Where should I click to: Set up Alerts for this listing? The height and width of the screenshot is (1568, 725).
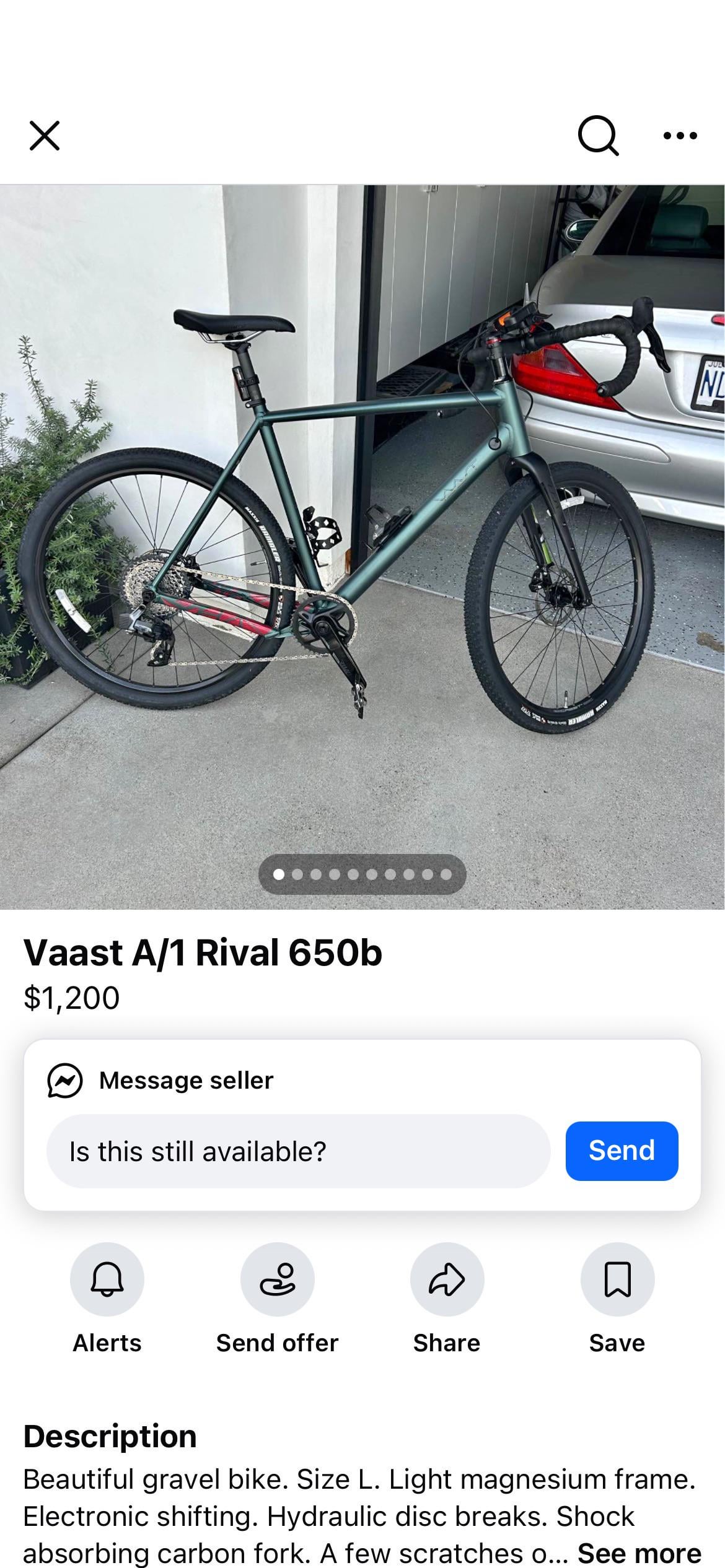point(107,1279)
